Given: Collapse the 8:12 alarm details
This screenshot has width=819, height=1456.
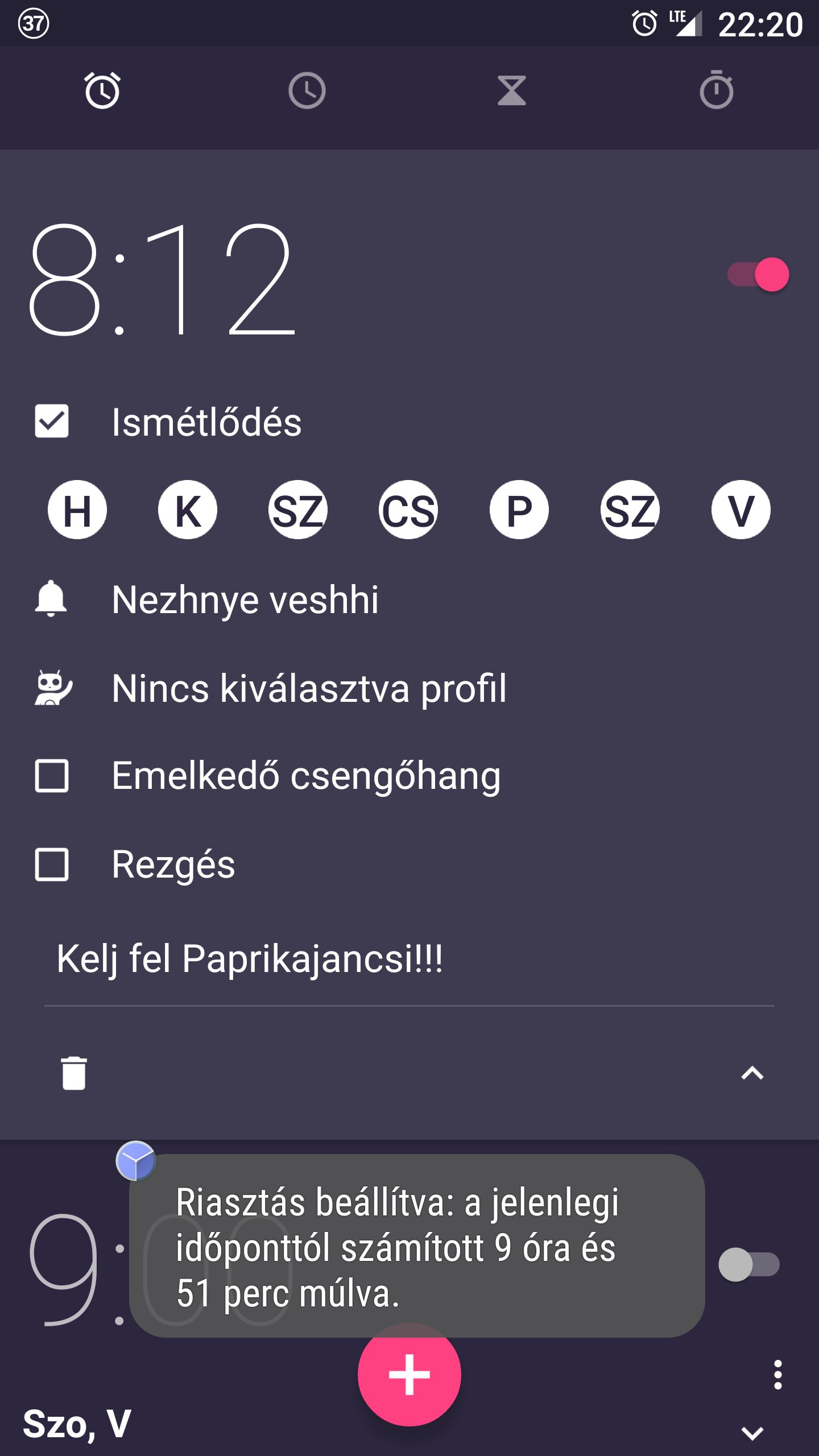Looking at the screenshot, I should (x=752, y=1073).
